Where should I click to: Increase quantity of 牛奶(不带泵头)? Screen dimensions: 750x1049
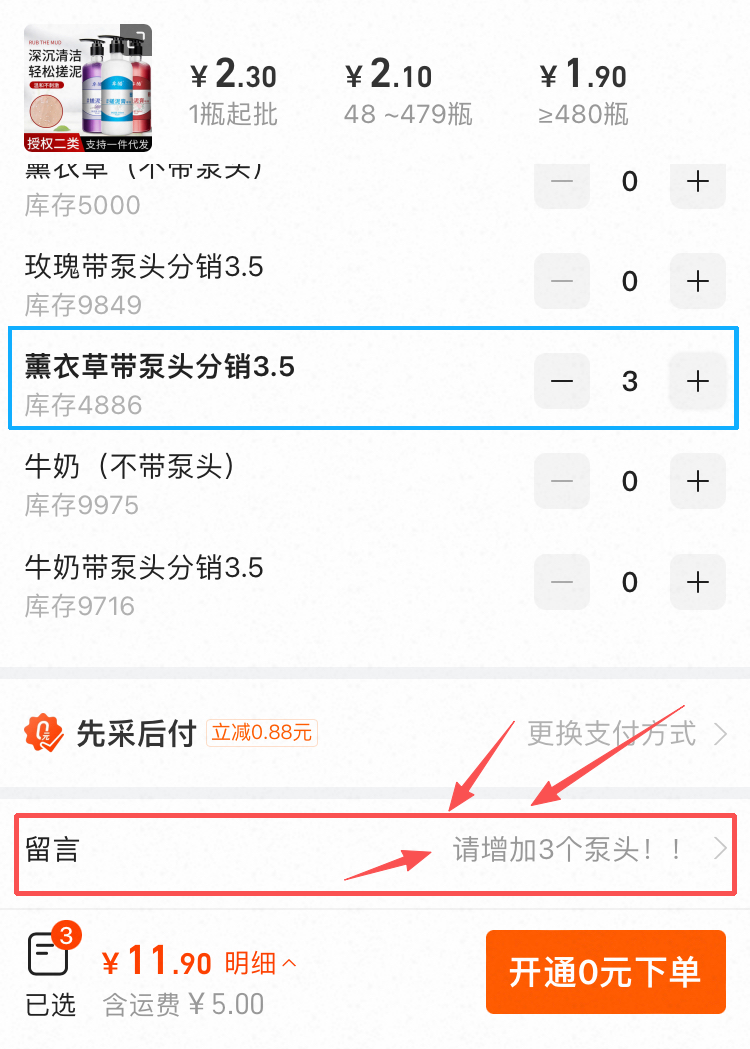point(697,481)
